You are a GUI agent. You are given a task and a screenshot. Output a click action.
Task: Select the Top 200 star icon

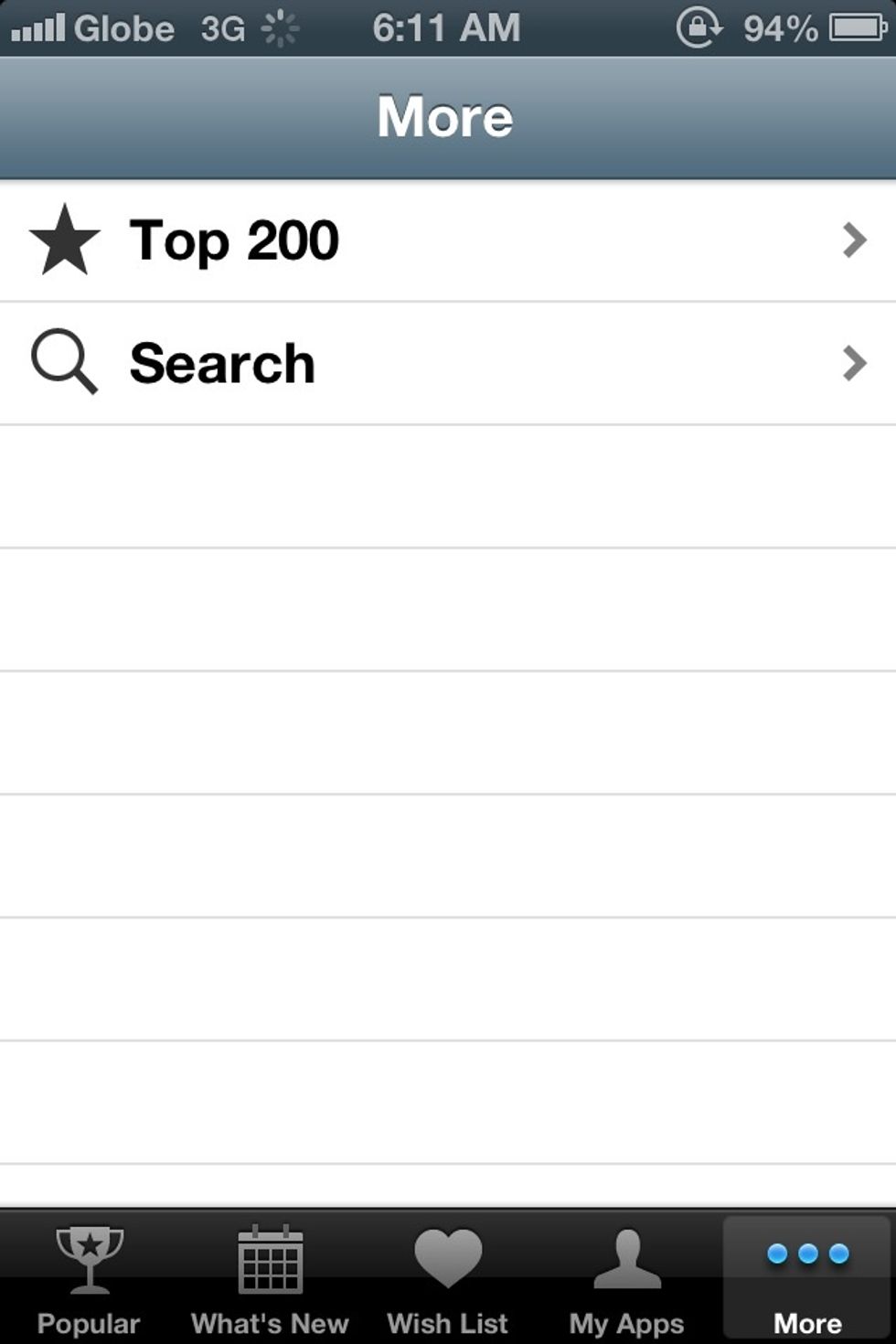pos(64,240)
